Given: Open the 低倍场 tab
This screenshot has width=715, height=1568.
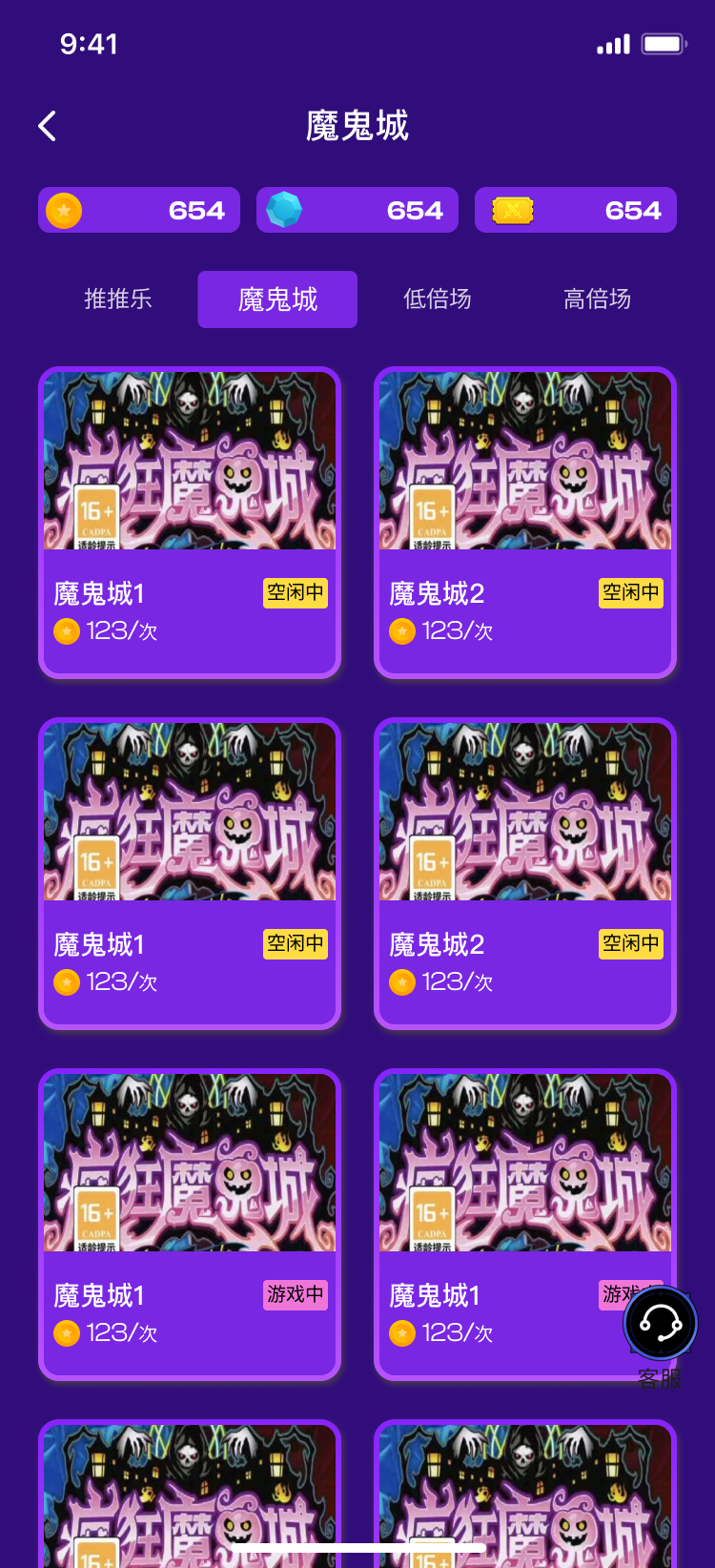Looking at the screenshot, I should [438, 299].
